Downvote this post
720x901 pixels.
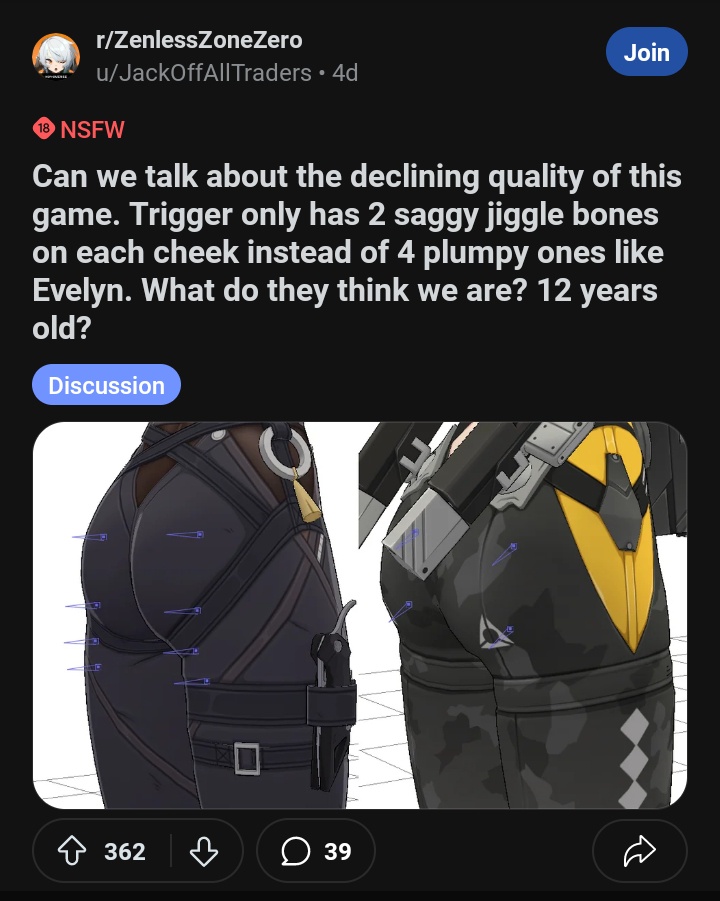coord(204,851)
